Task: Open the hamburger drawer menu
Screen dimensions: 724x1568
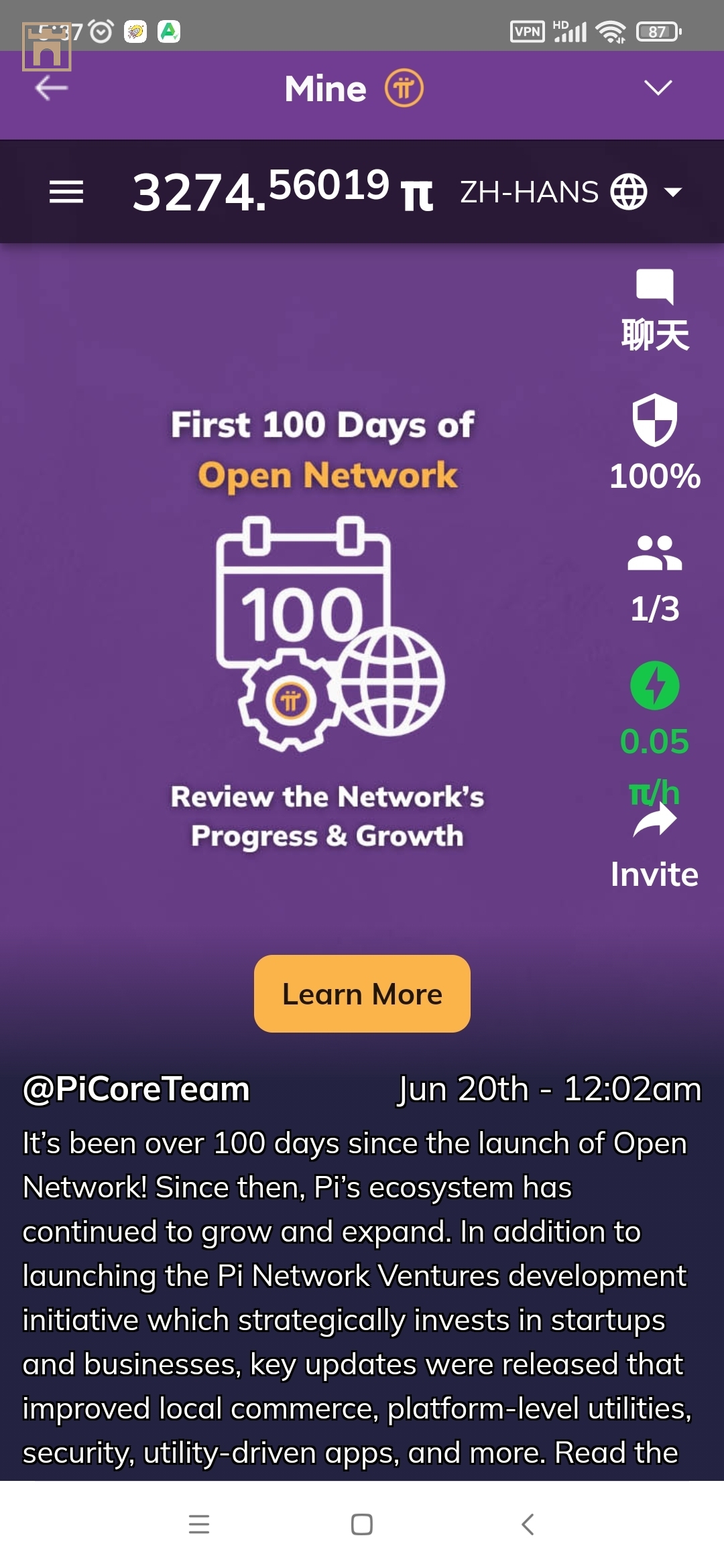Action: (x=66, y=192)
